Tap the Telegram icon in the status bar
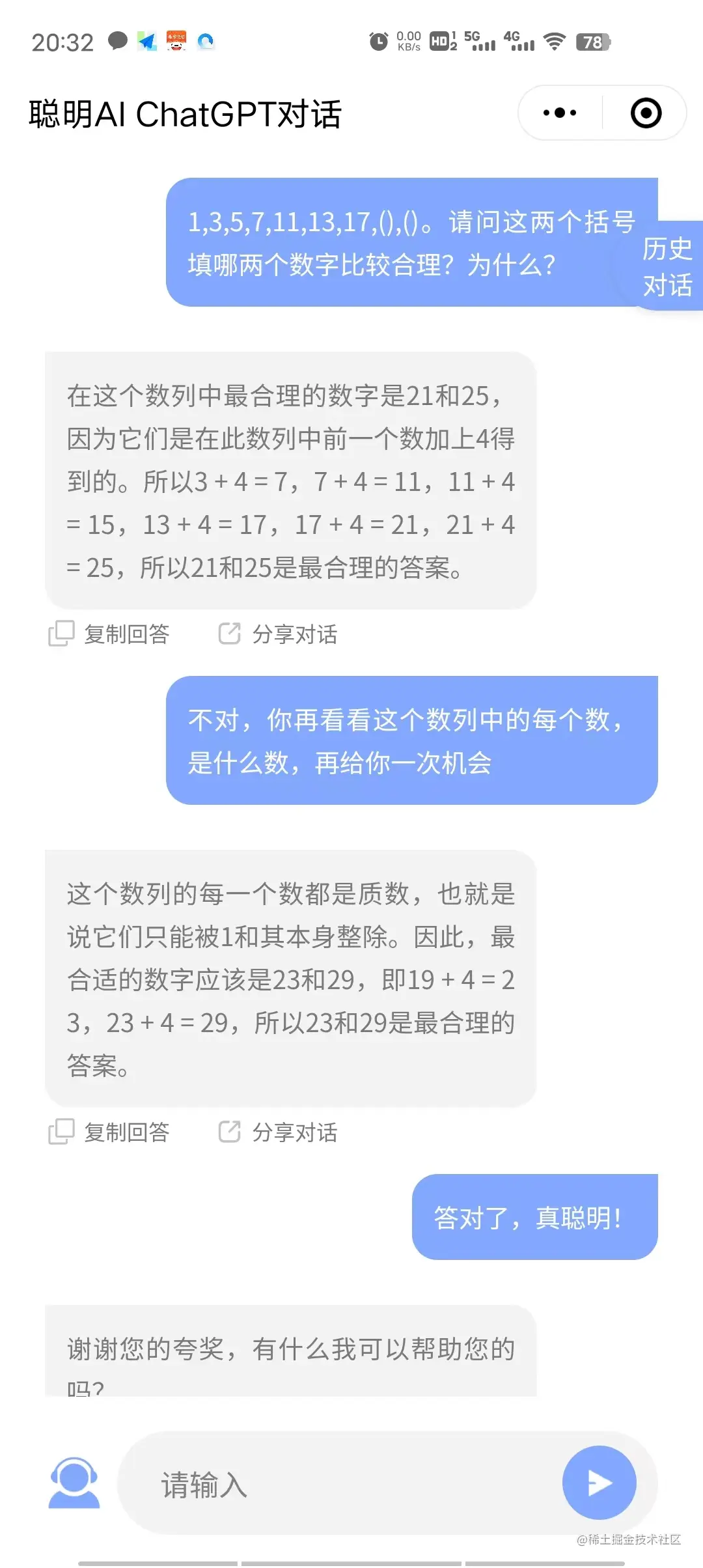This screenshot has width=703, height=1568. click(x=147, y=42)
